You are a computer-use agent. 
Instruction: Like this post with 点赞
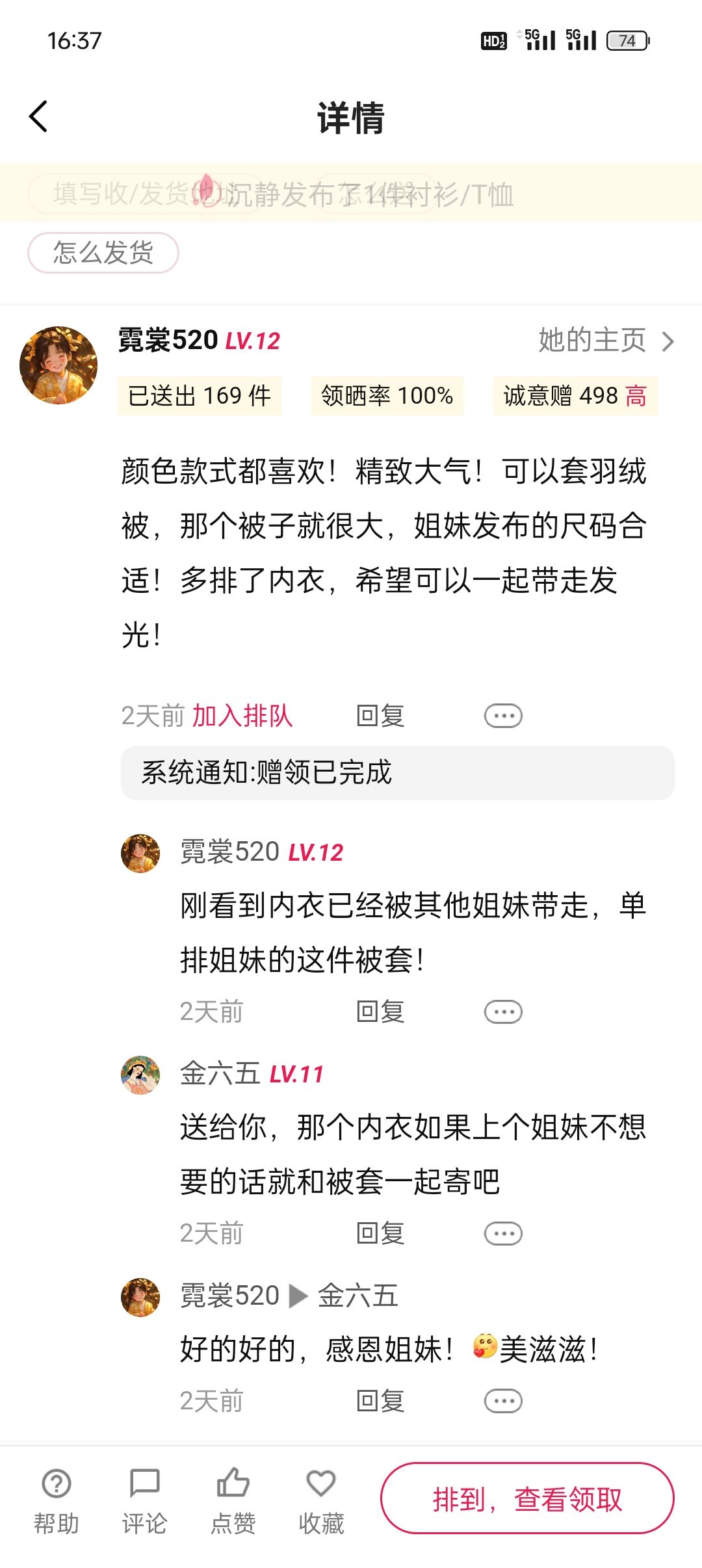pyautogui.click(x=233, y=1499)
